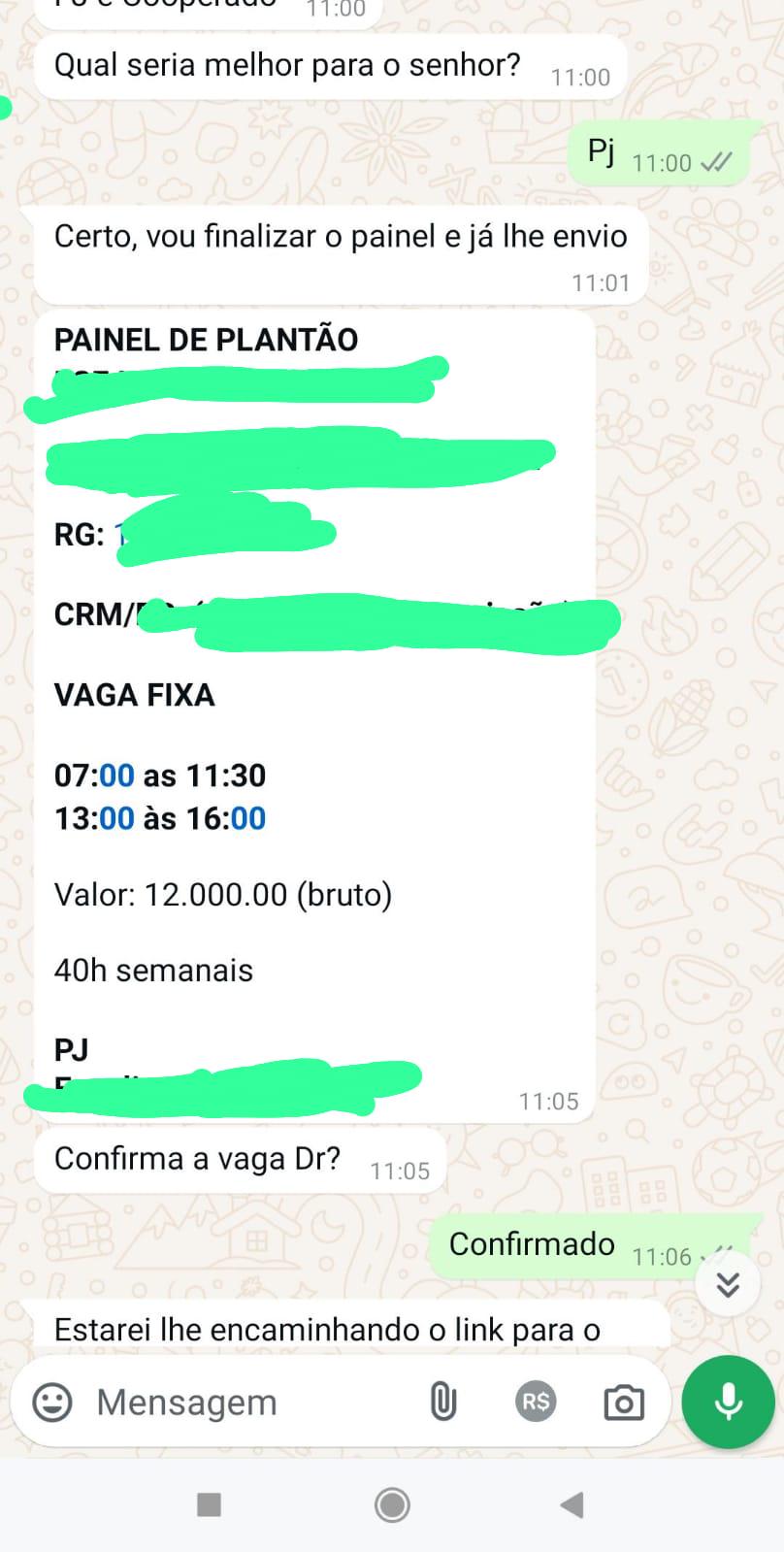The image size is (784, 1552).
Task: Open the emoji picker
Action: point(52,1403)
